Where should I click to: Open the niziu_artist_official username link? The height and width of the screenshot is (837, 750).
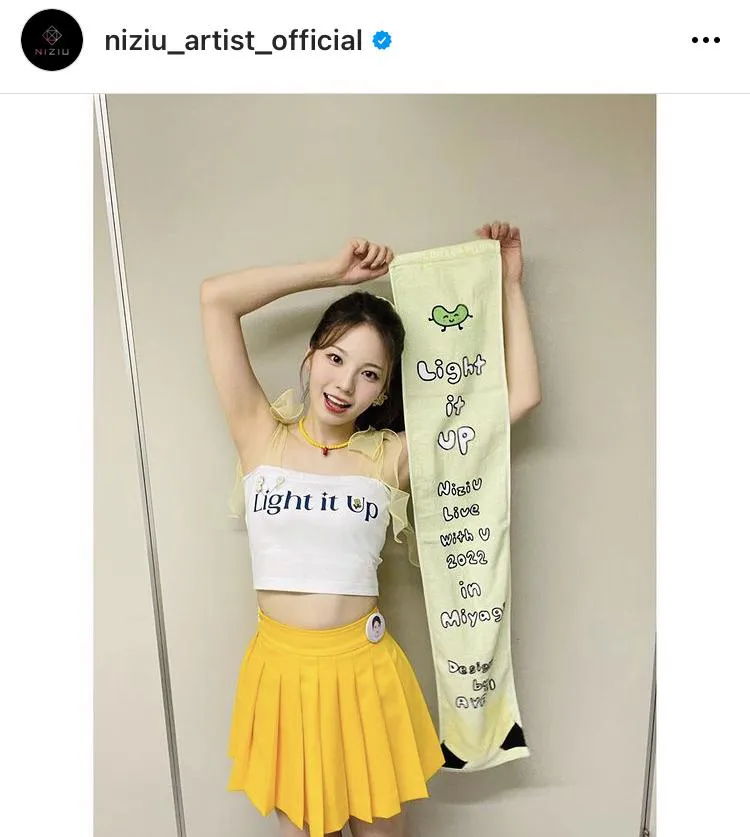(233, 41)
